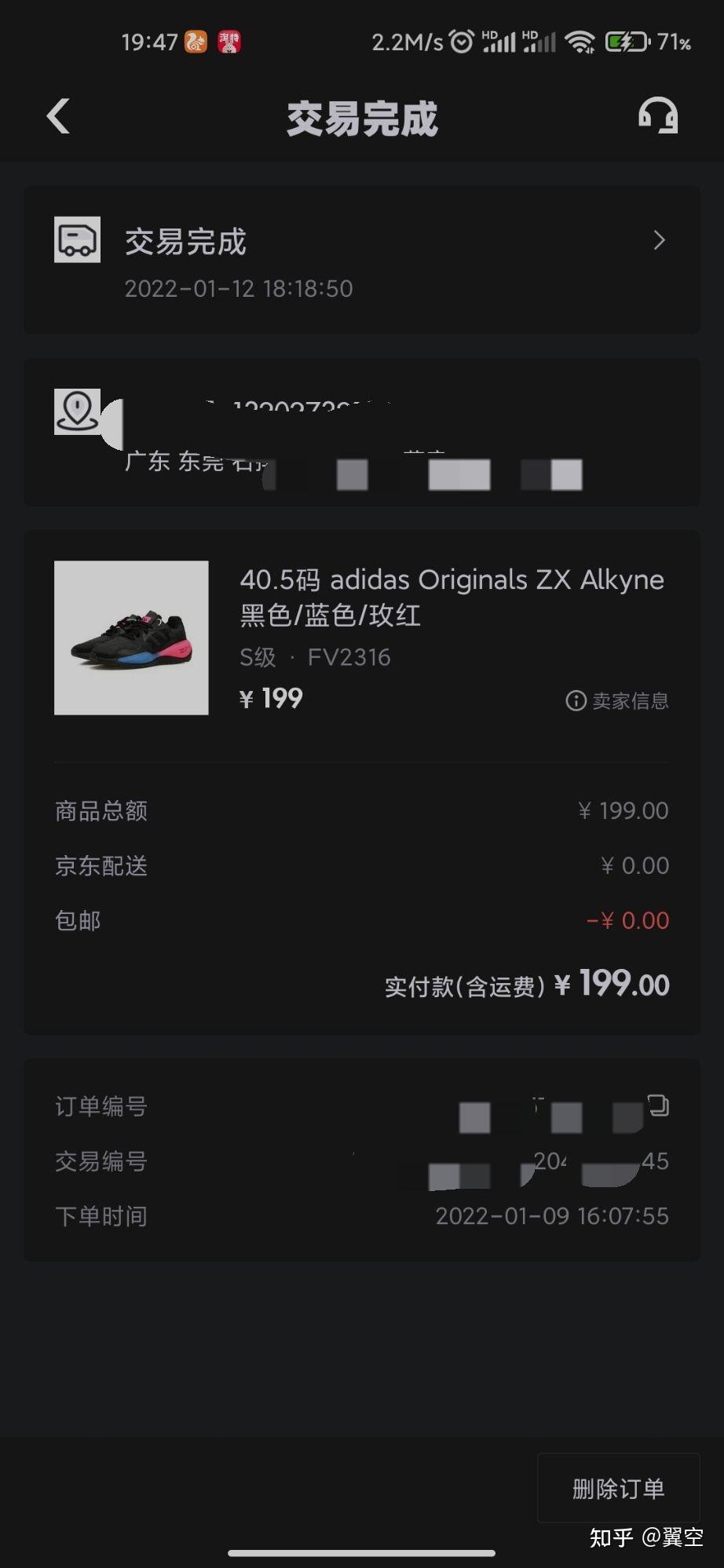
Task: Open the 交易完成 logistics status row
Action: [361, 259]
